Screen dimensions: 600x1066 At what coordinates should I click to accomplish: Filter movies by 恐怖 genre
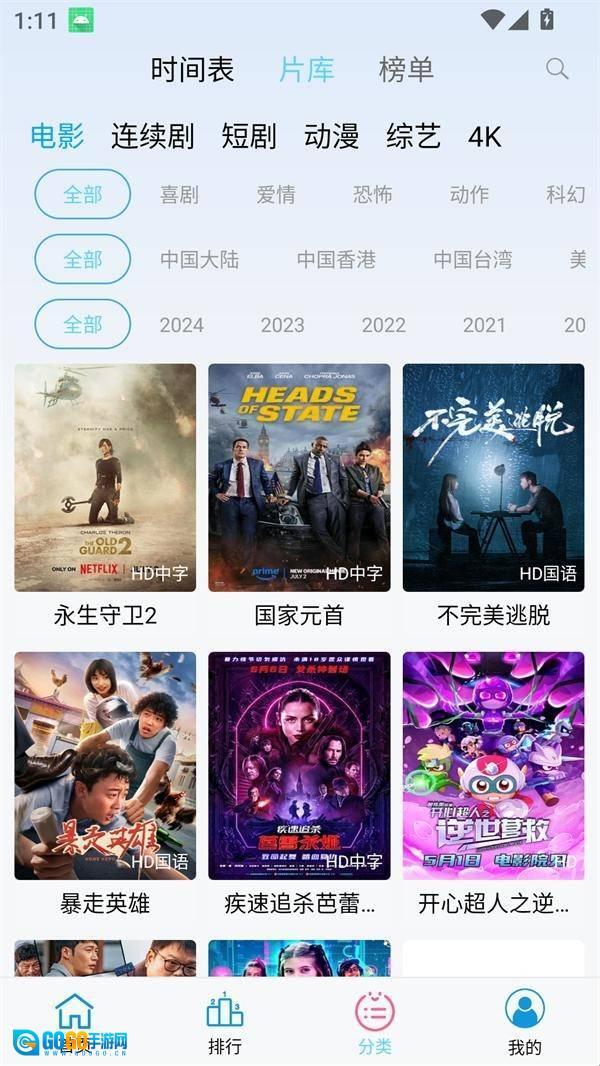coord(372,195)
